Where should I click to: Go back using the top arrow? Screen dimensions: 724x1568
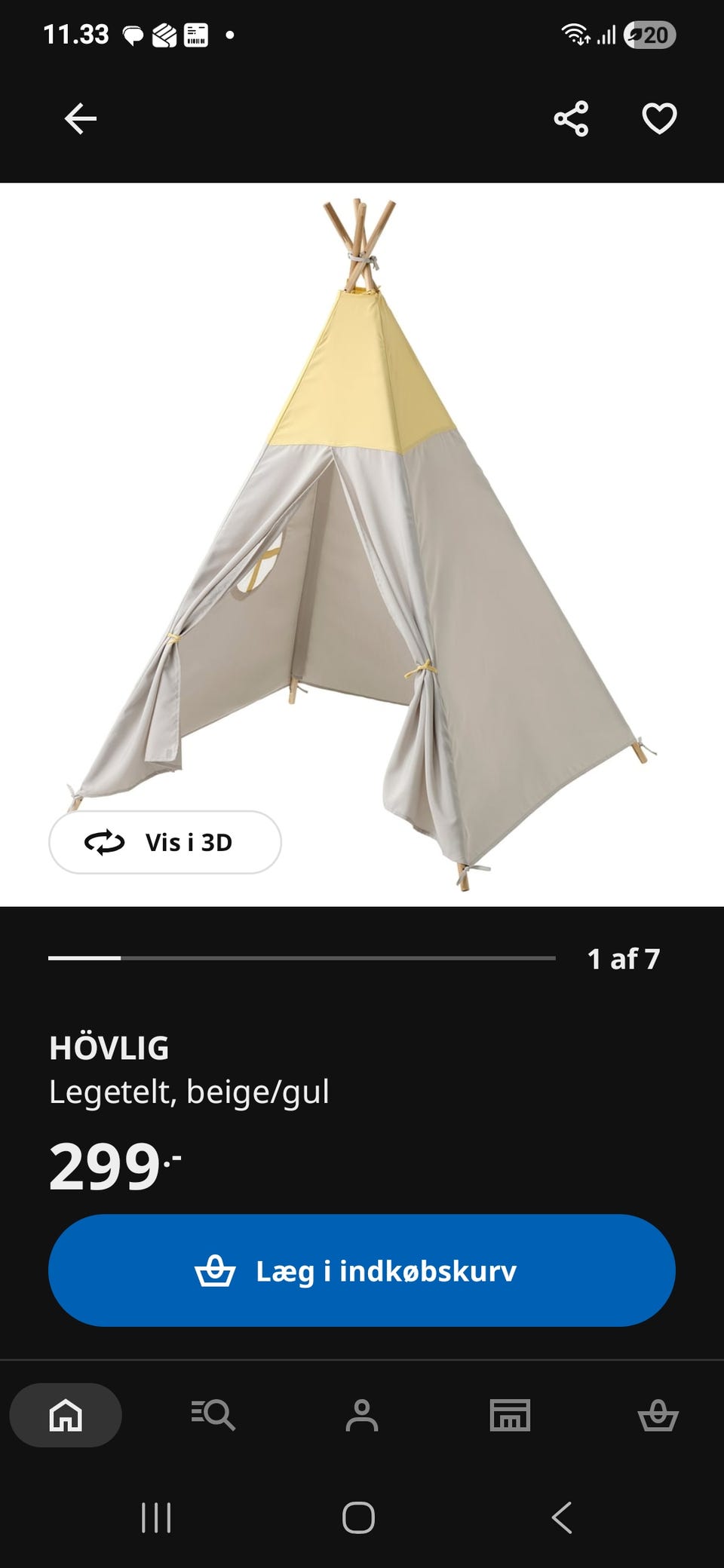tap(80, 119)
